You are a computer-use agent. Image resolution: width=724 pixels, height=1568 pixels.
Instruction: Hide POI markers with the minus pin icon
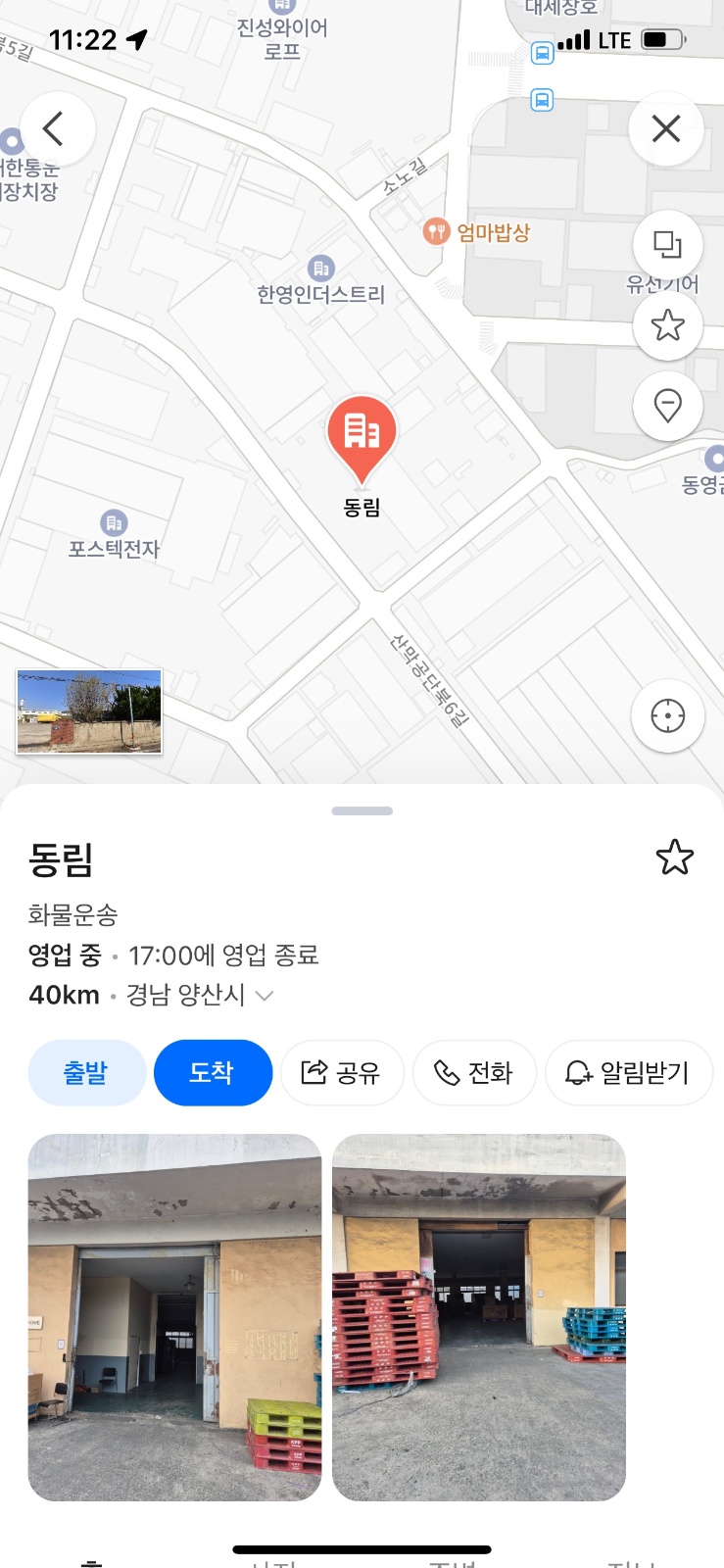pyautogui.click(x=667, y=407)
